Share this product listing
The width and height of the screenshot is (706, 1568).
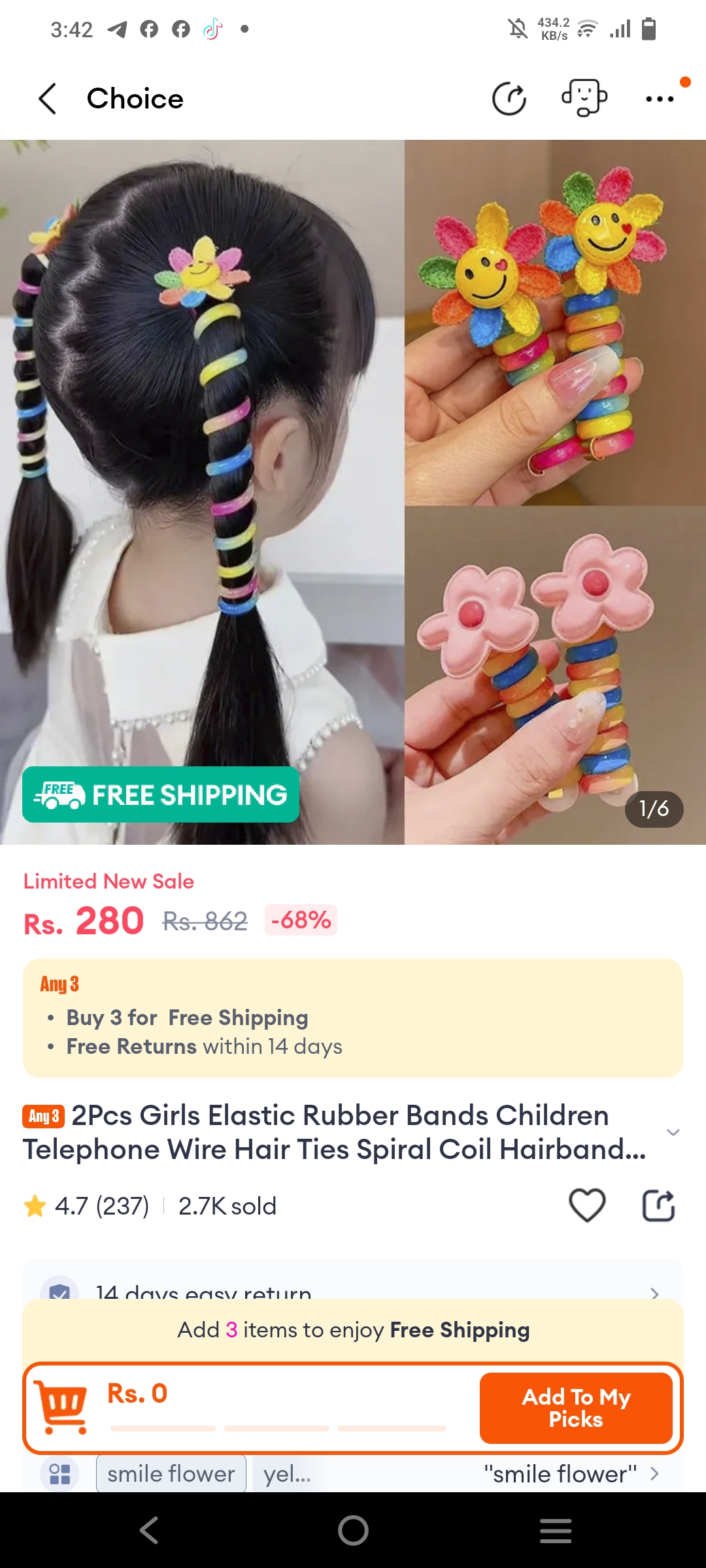coord(658,1205)
